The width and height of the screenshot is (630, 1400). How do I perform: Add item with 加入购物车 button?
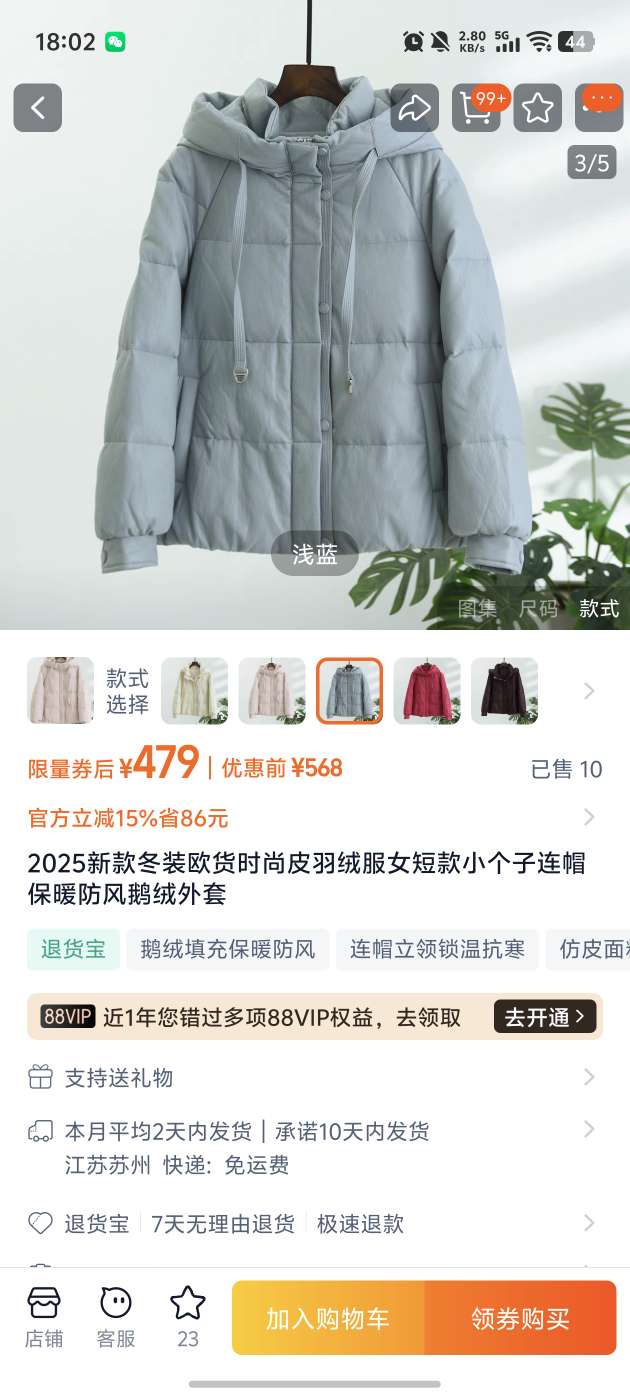328,1318
